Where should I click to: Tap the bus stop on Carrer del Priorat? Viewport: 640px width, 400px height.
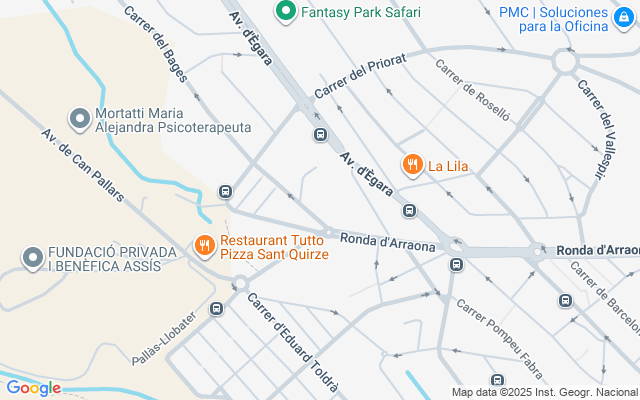coord(320,135)
